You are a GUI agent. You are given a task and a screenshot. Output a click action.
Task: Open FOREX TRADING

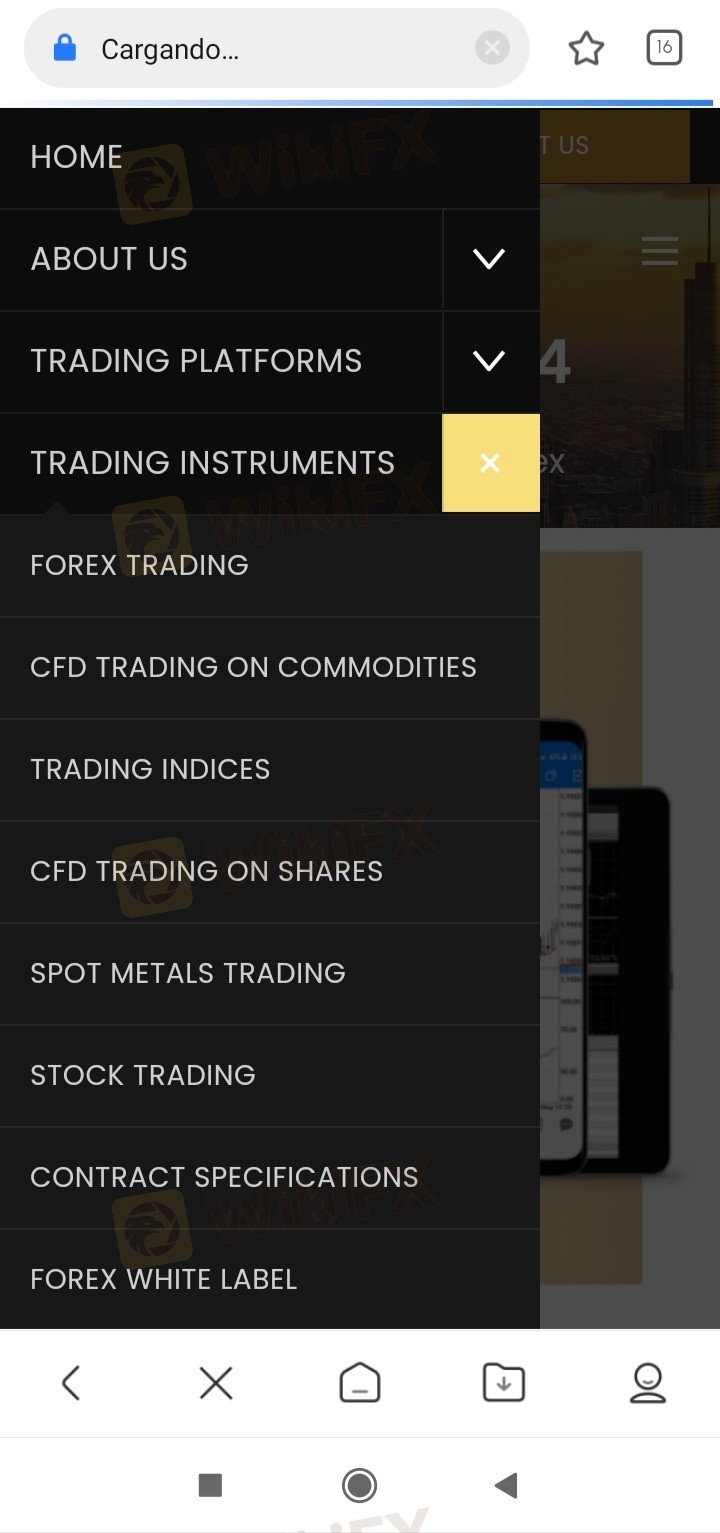pyautogui.click(x=270, y=565)
